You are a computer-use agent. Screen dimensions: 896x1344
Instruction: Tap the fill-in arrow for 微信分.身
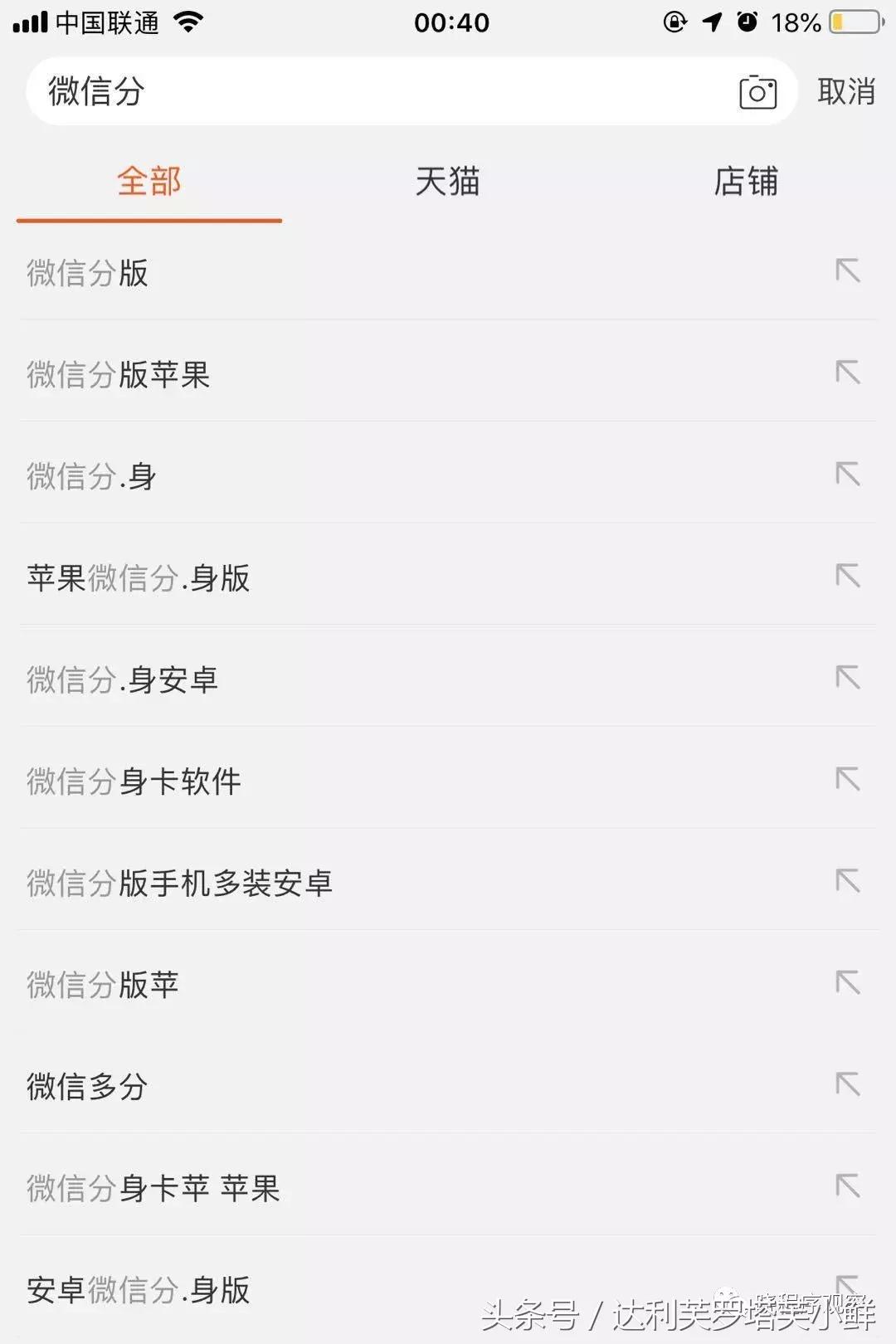click(846, 475)
